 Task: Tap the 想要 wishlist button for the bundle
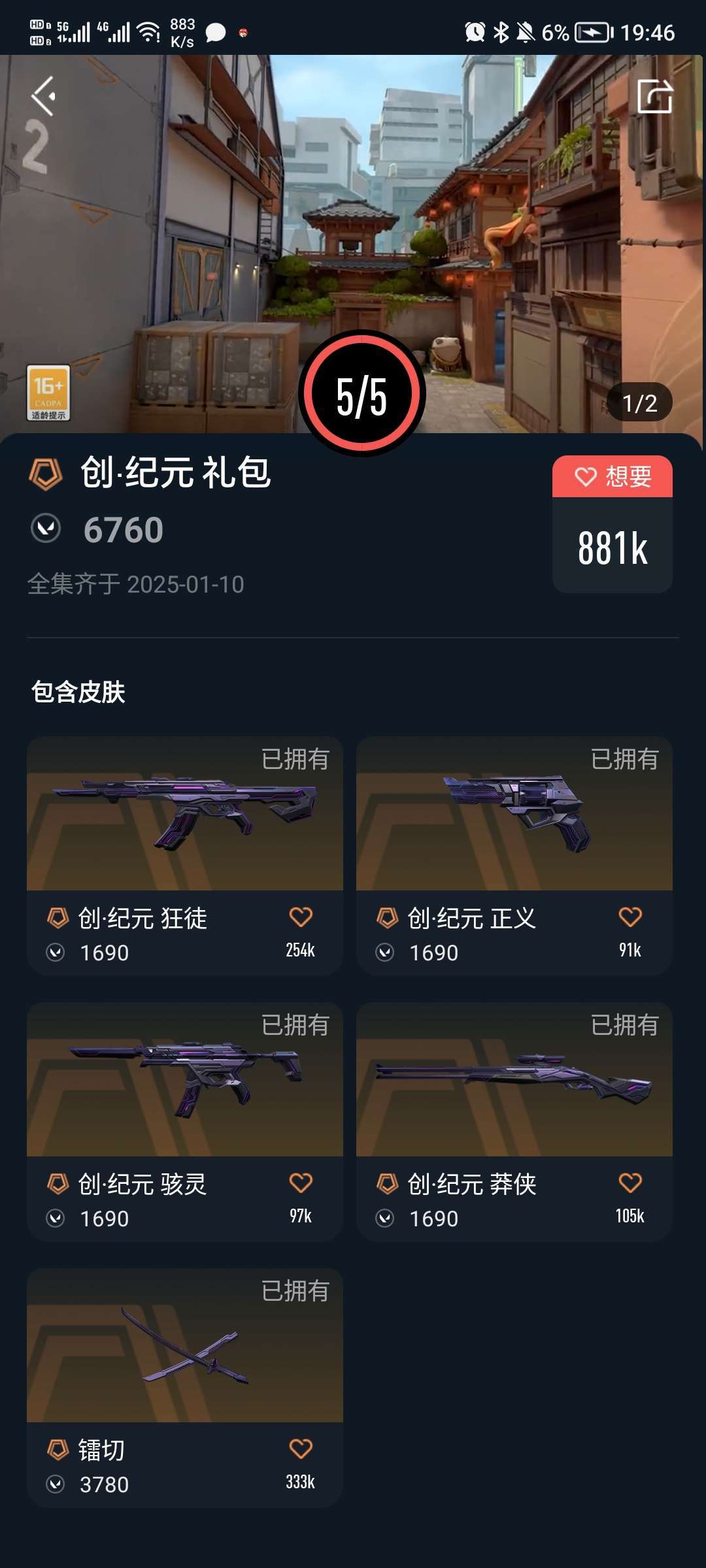point(613,476)
